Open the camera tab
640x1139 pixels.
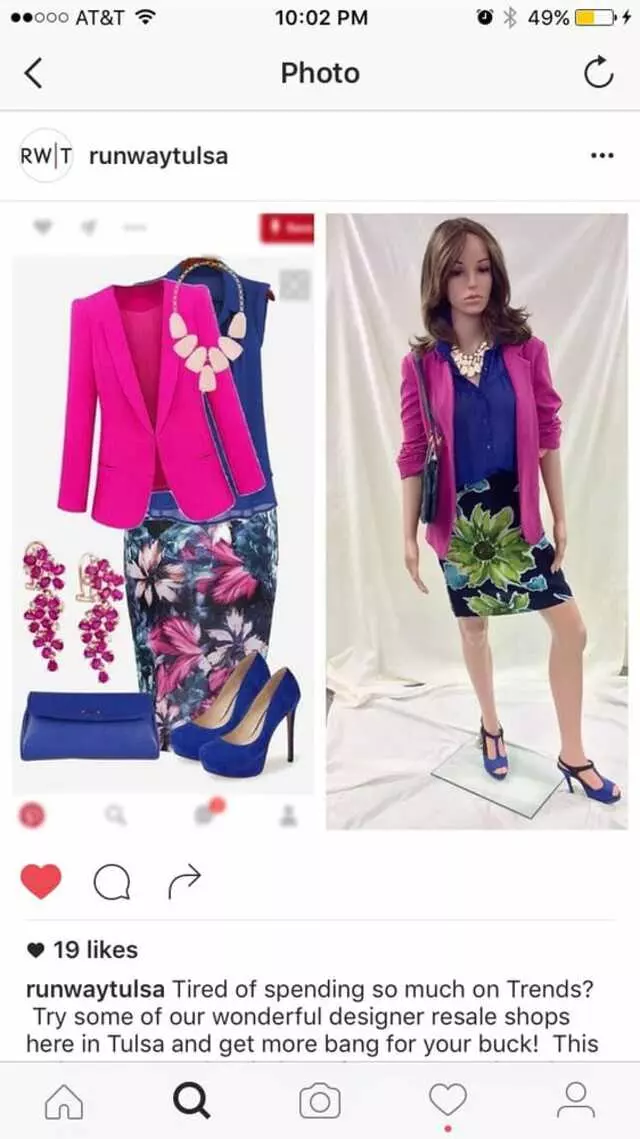[x=320, y=1101]
